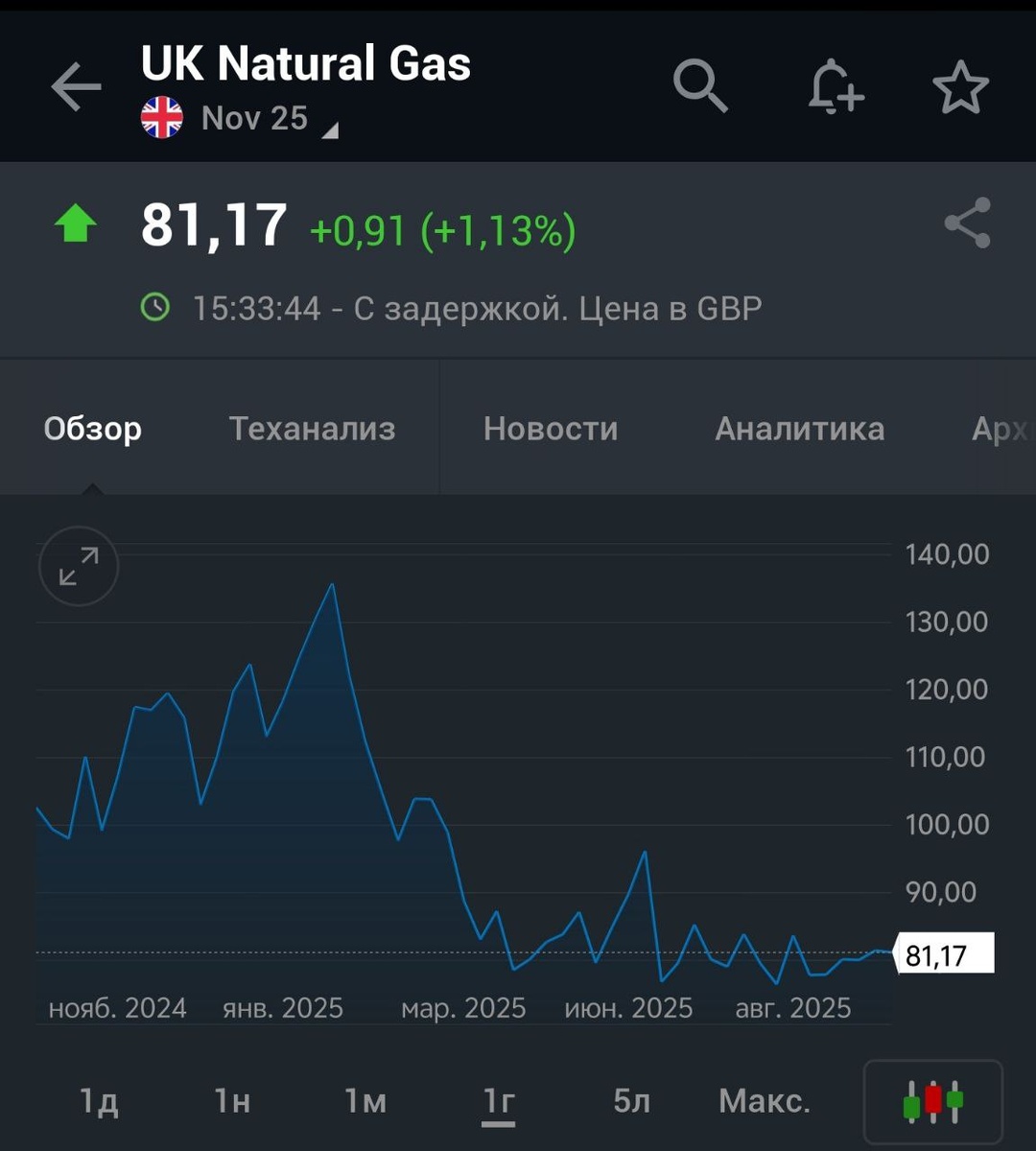Switch to candlestick chart view
Screen dimensions: 1036x1151
(932, 1101)
